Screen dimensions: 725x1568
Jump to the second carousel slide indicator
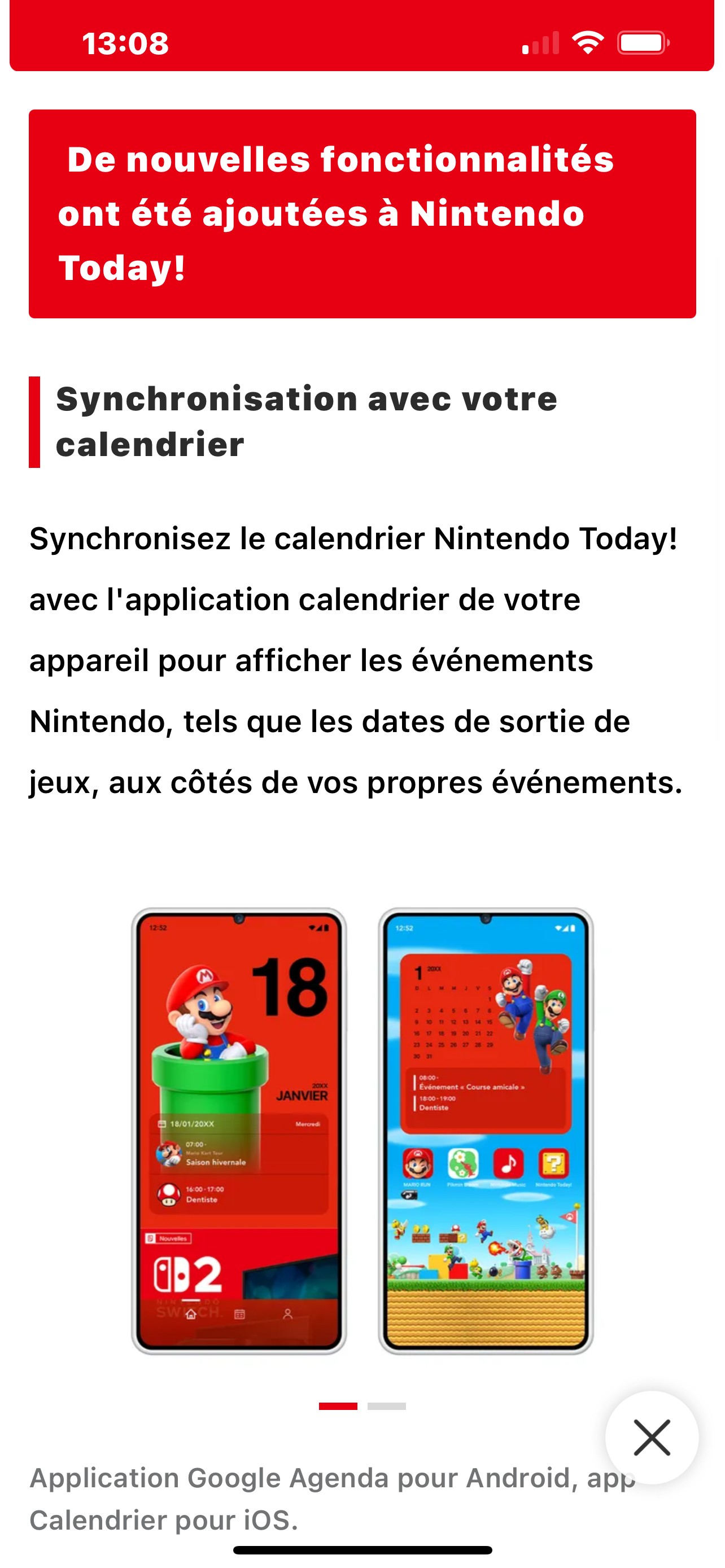click(x=387, y=1406)
